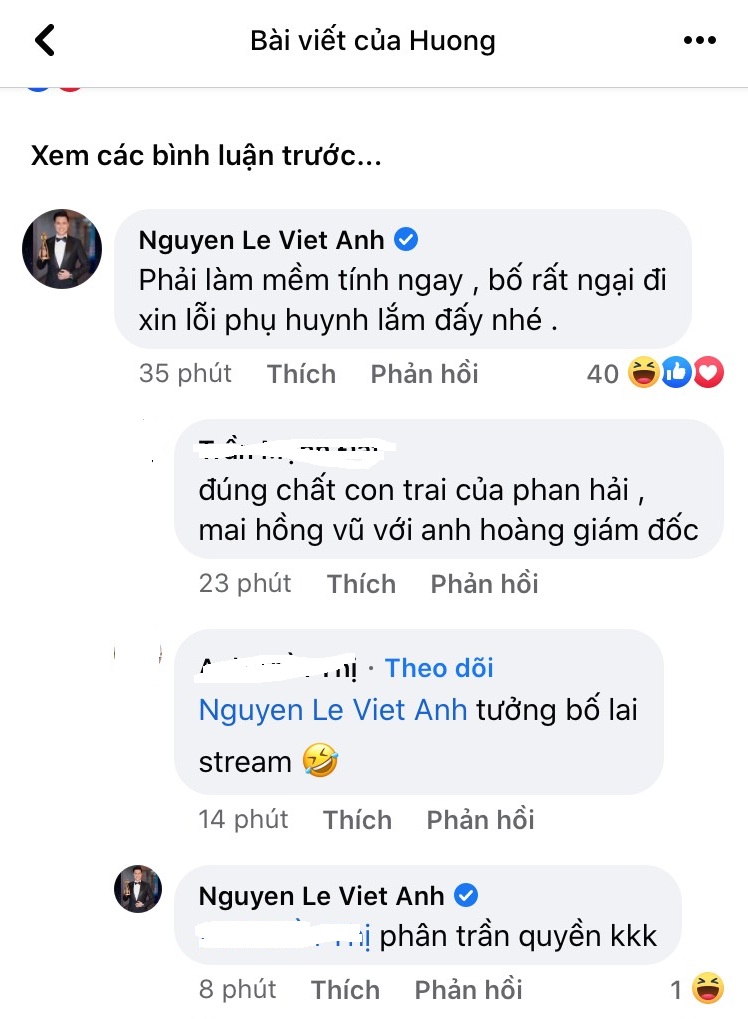
Task: Click Phản hồi on the tưởng bố lai stream comment
Action: click(479, 819)
